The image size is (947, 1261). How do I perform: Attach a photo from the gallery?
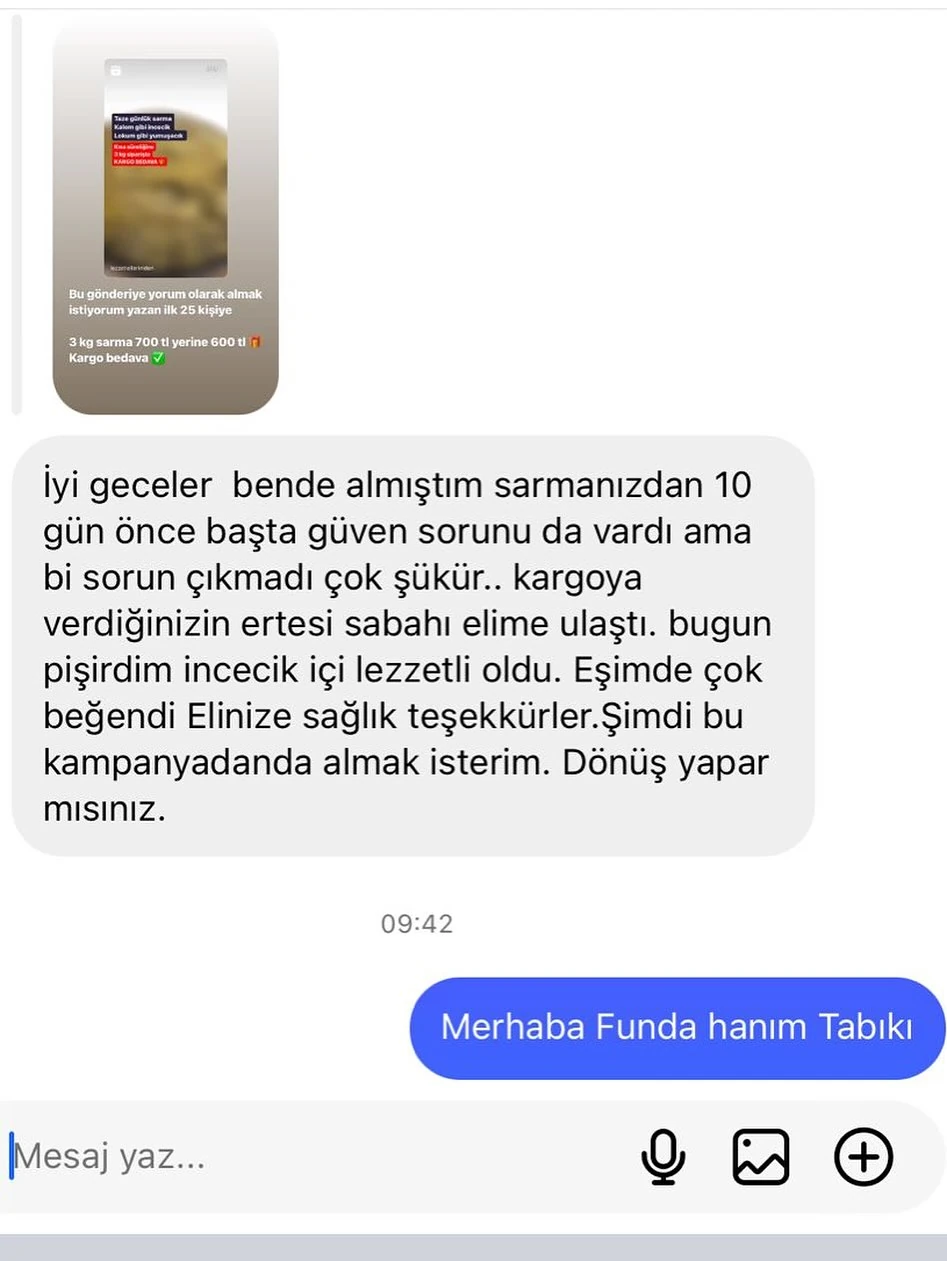[761, 1158]
